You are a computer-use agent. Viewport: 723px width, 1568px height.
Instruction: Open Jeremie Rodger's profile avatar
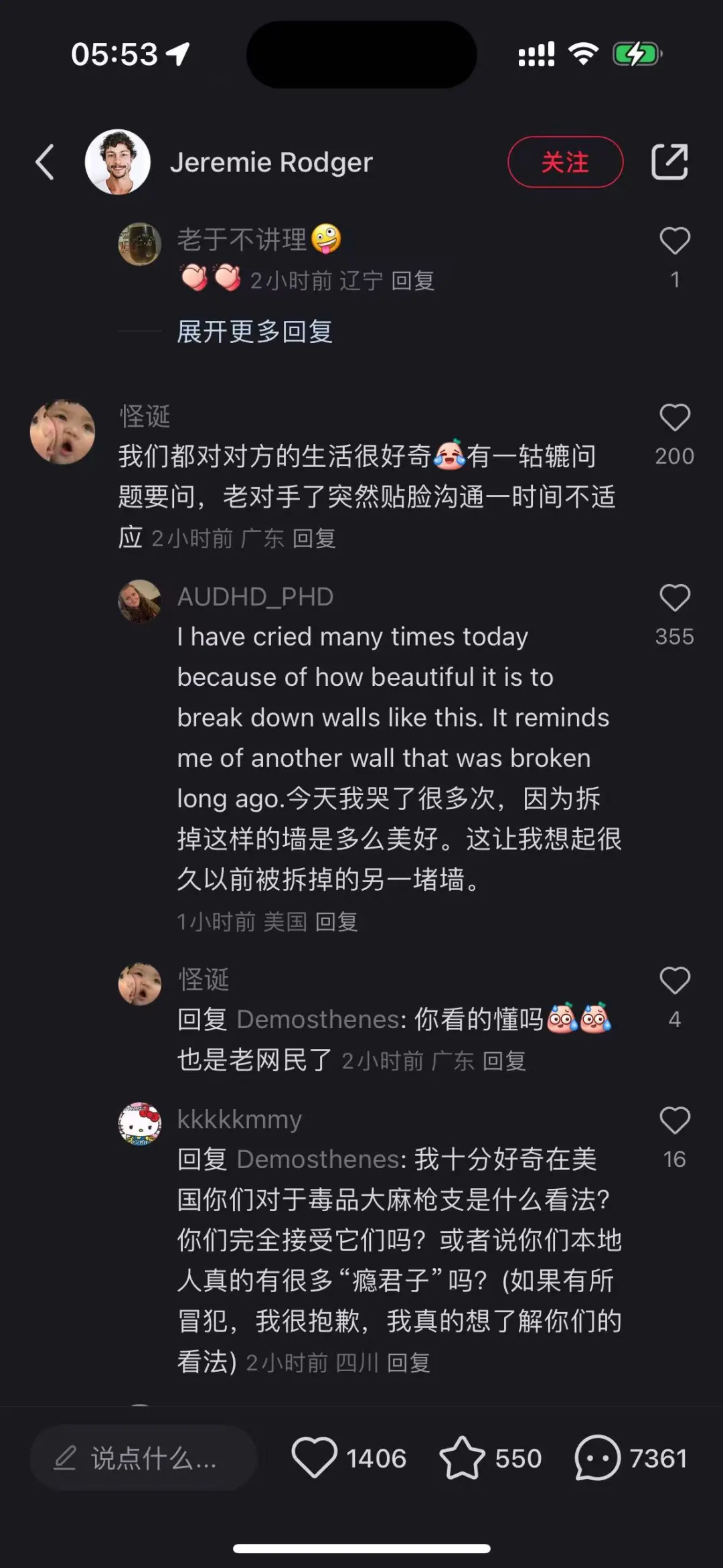pos(118,162)
